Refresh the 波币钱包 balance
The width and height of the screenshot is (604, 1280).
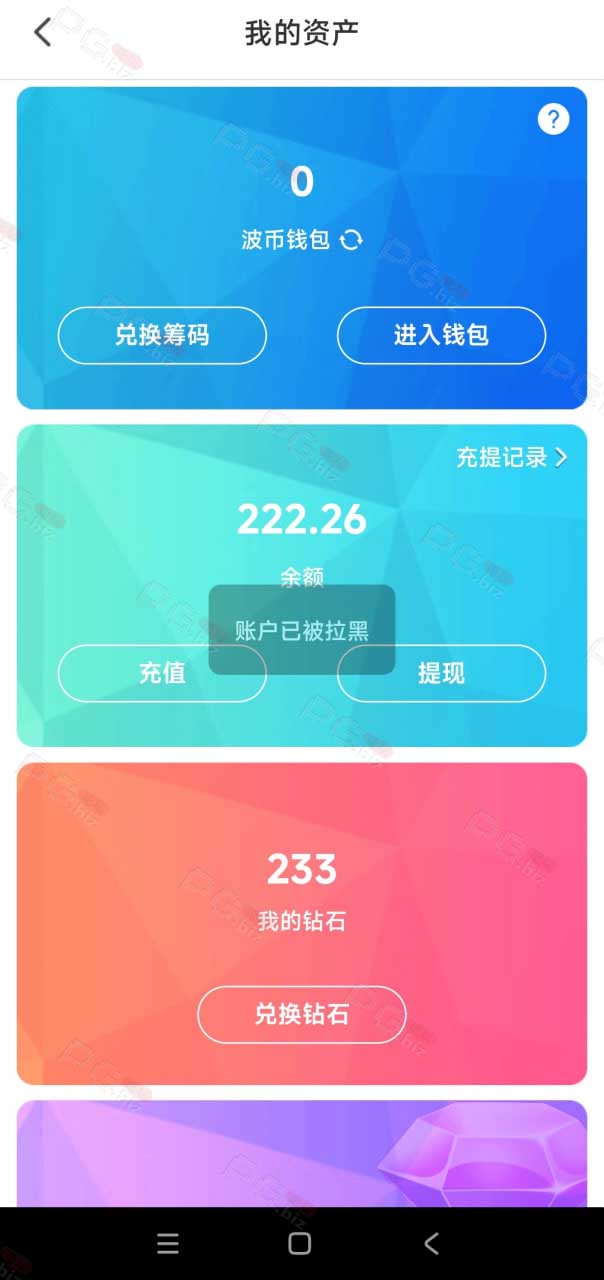(x=351, y=240)
